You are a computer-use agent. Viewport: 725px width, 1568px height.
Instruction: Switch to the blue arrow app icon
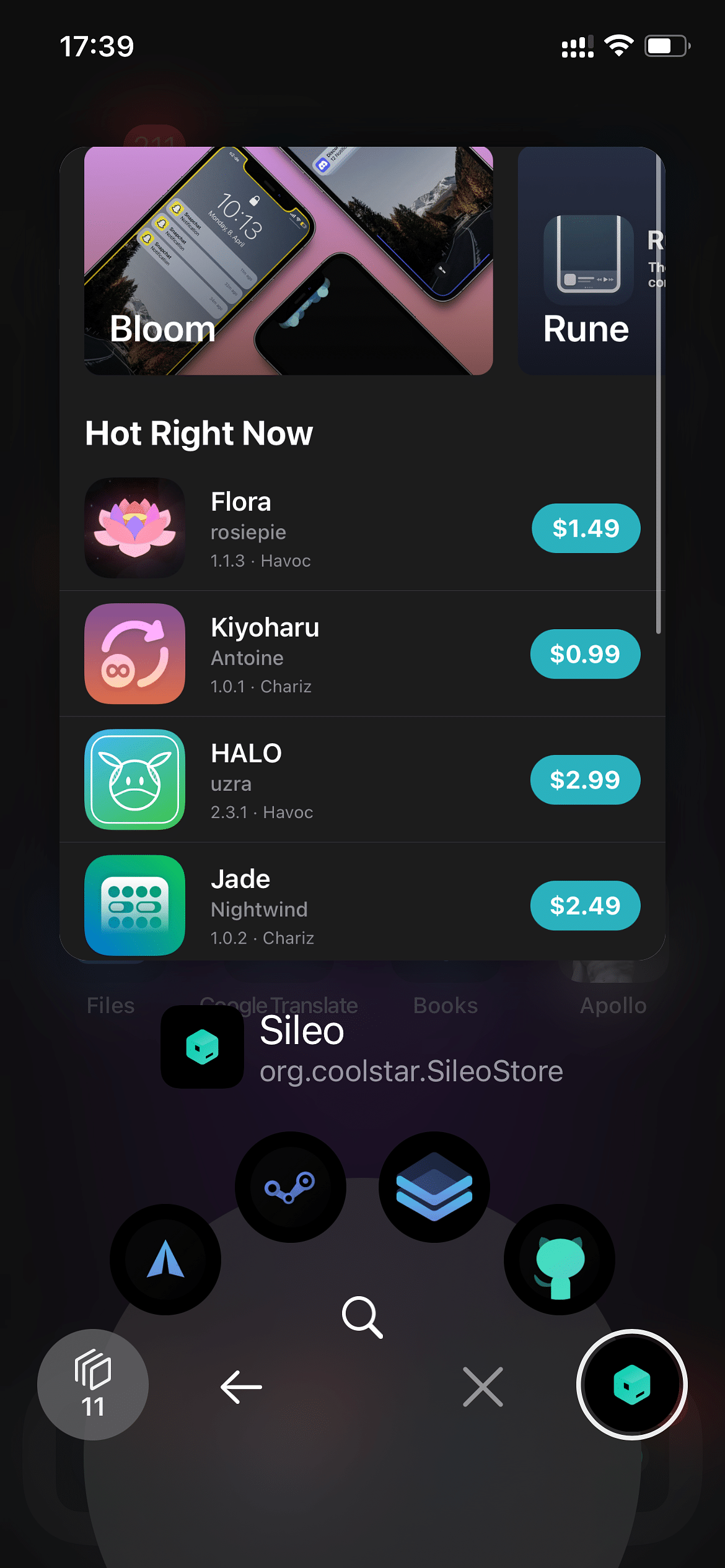point(165,1260)
